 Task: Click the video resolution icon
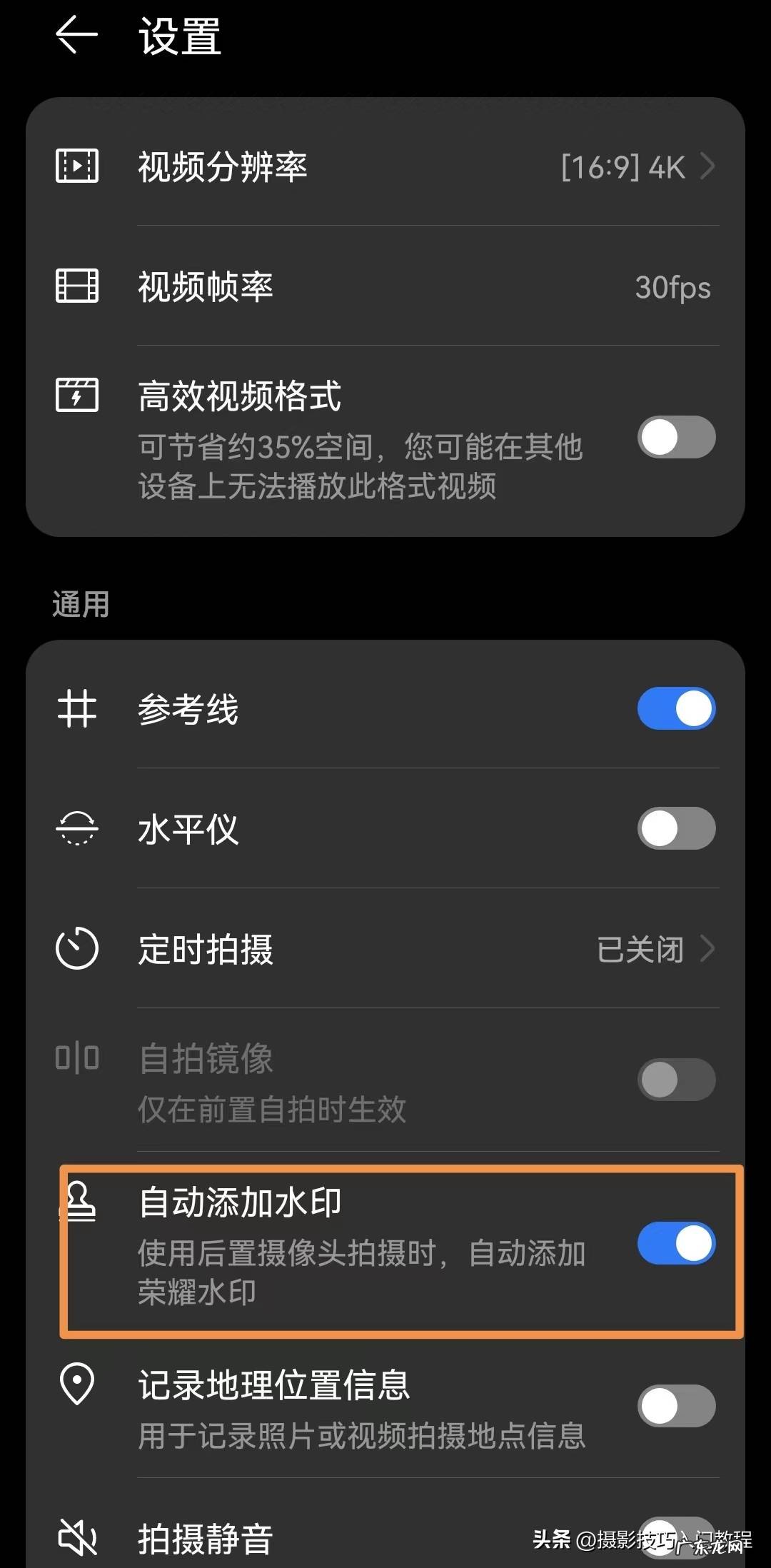(x=76, y=166)
